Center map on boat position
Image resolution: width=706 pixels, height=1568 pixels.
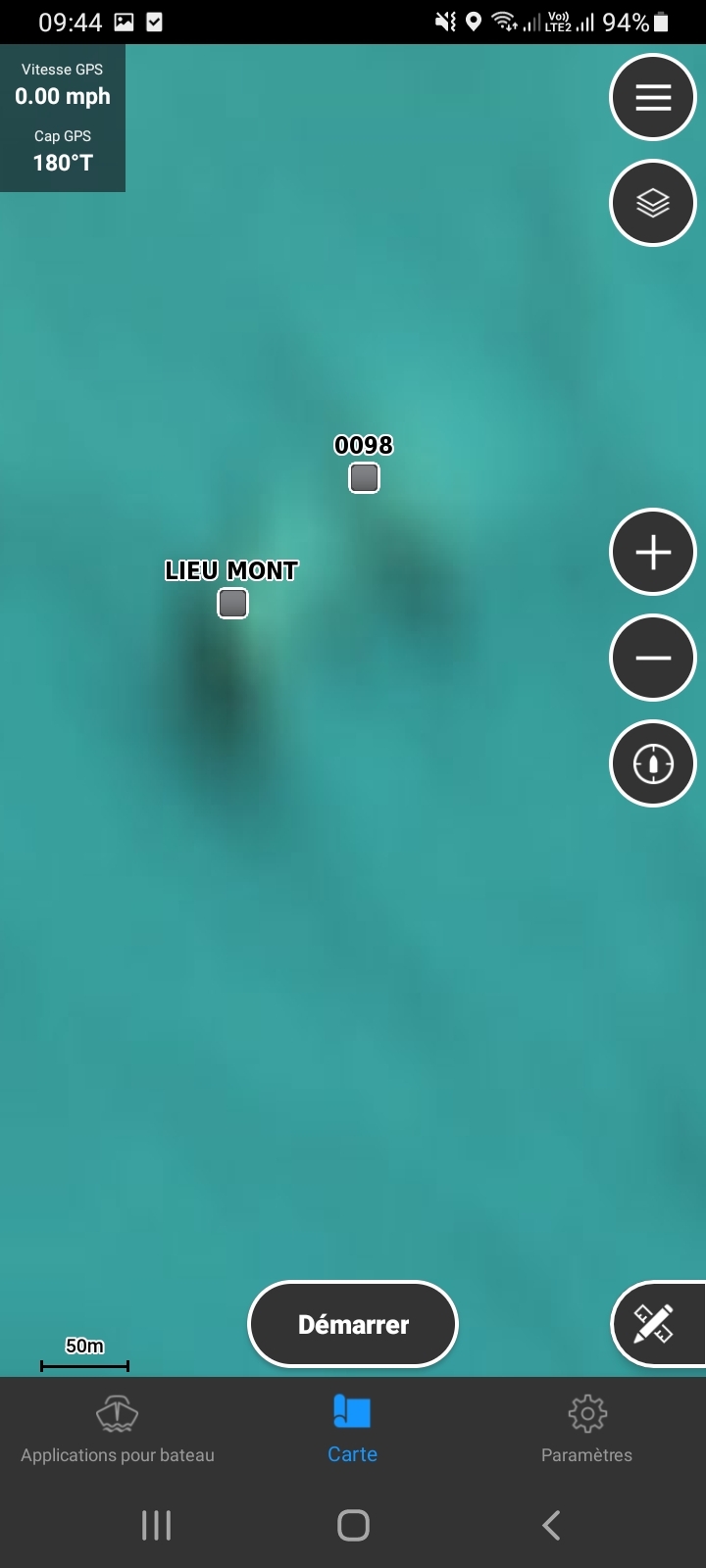[653, 763]
